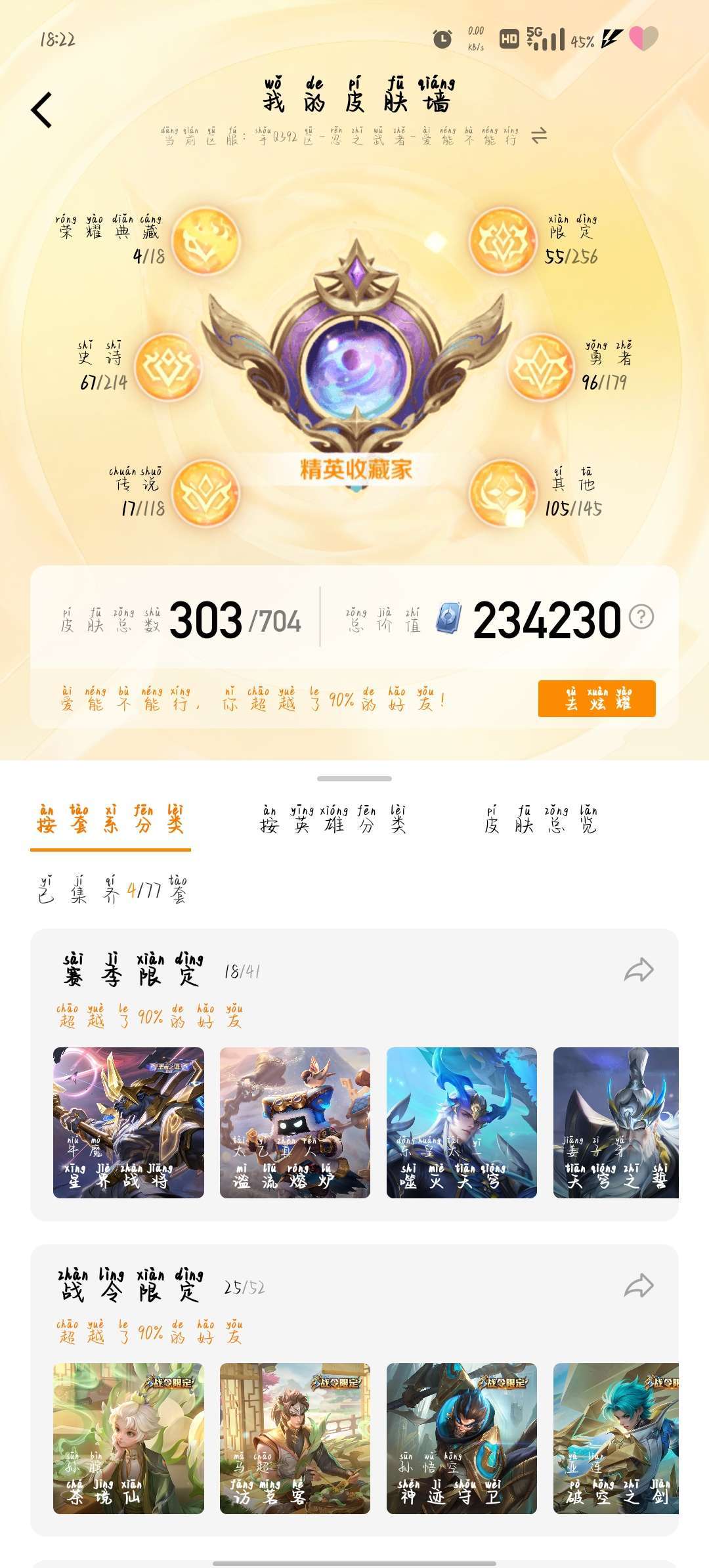Tap the orange 去炫耀 button
This screenshot has height=1568, width=709.
click(597, 699)
